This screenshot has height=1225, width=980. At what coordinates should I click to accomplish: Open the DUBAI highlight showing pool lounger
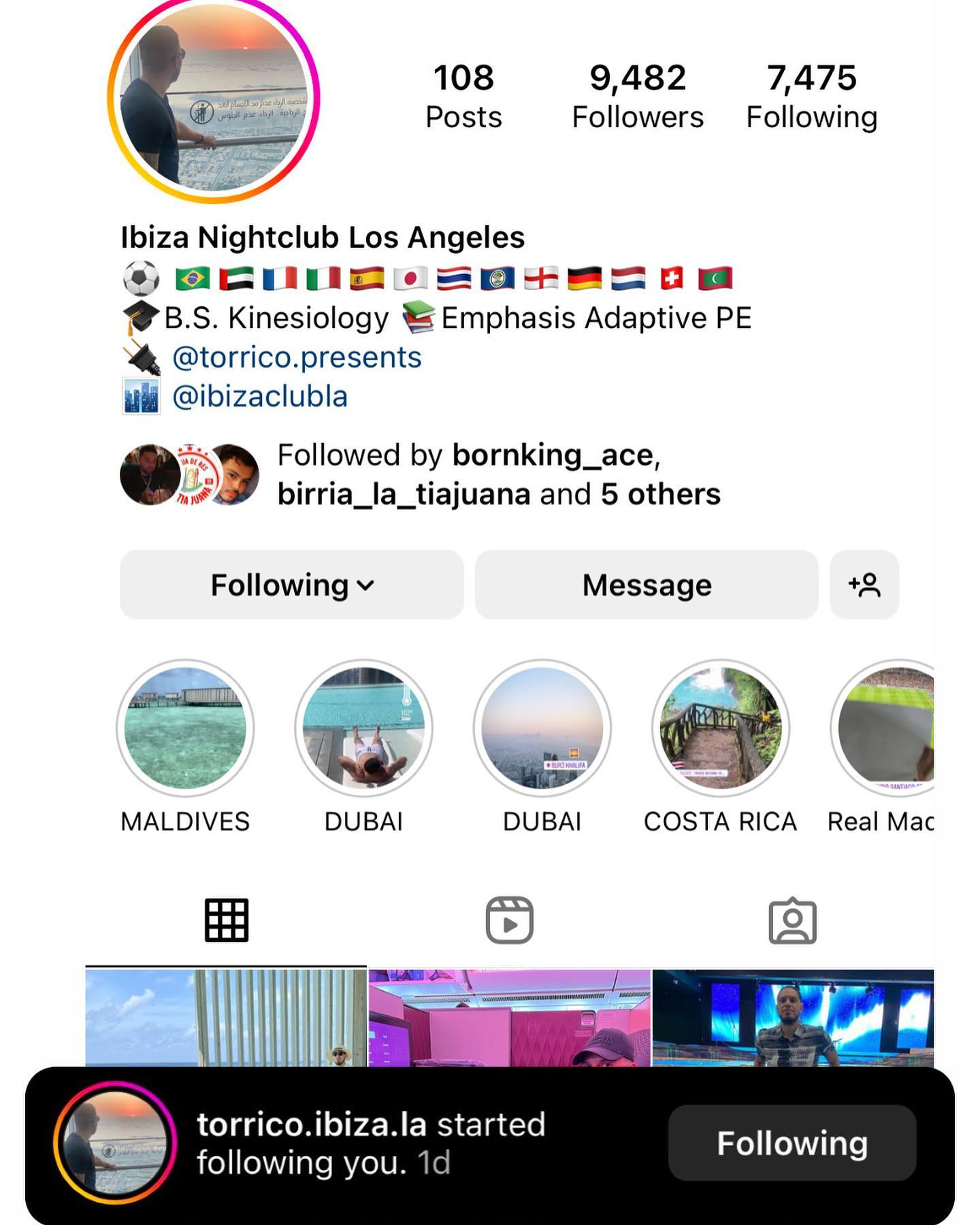pyautogui.click(x=363, y=728)
